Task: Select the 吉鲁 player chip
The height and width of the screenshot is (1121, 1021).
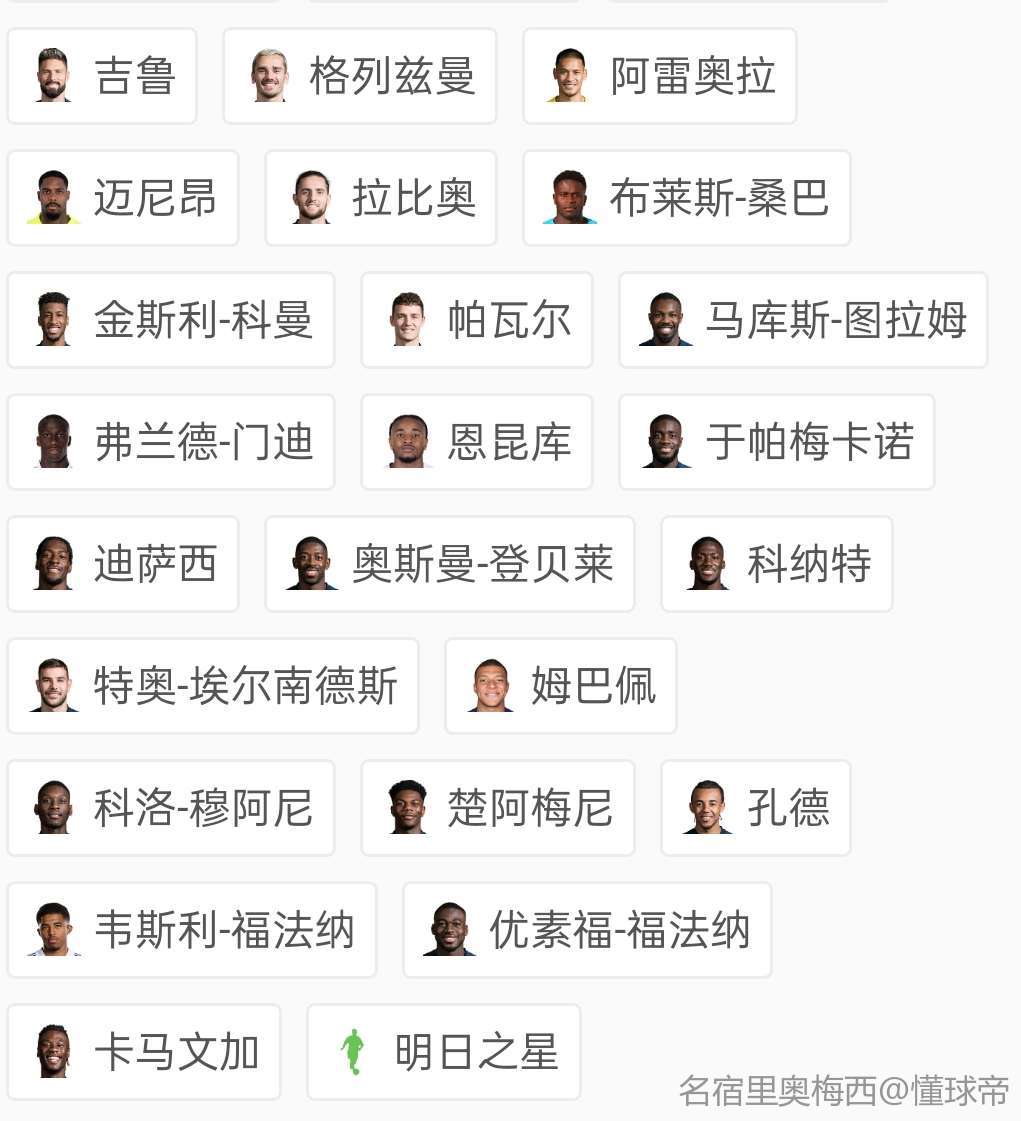Action: [x=102, y=76]
